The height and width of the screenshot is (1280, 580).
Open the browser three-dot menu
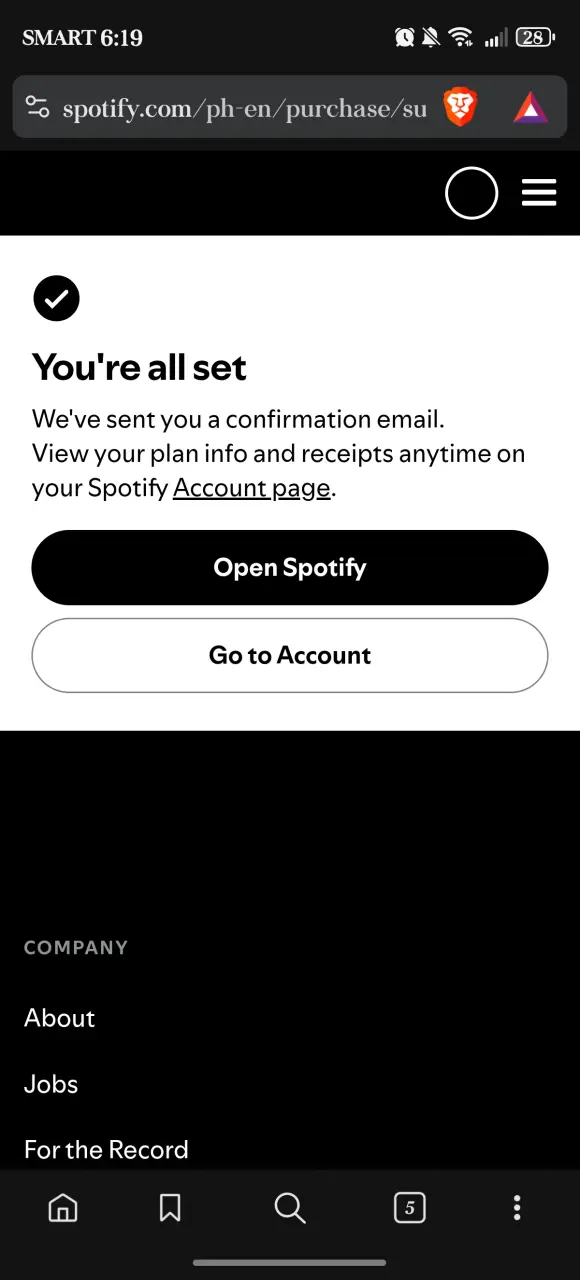[x=517, y=1208]
